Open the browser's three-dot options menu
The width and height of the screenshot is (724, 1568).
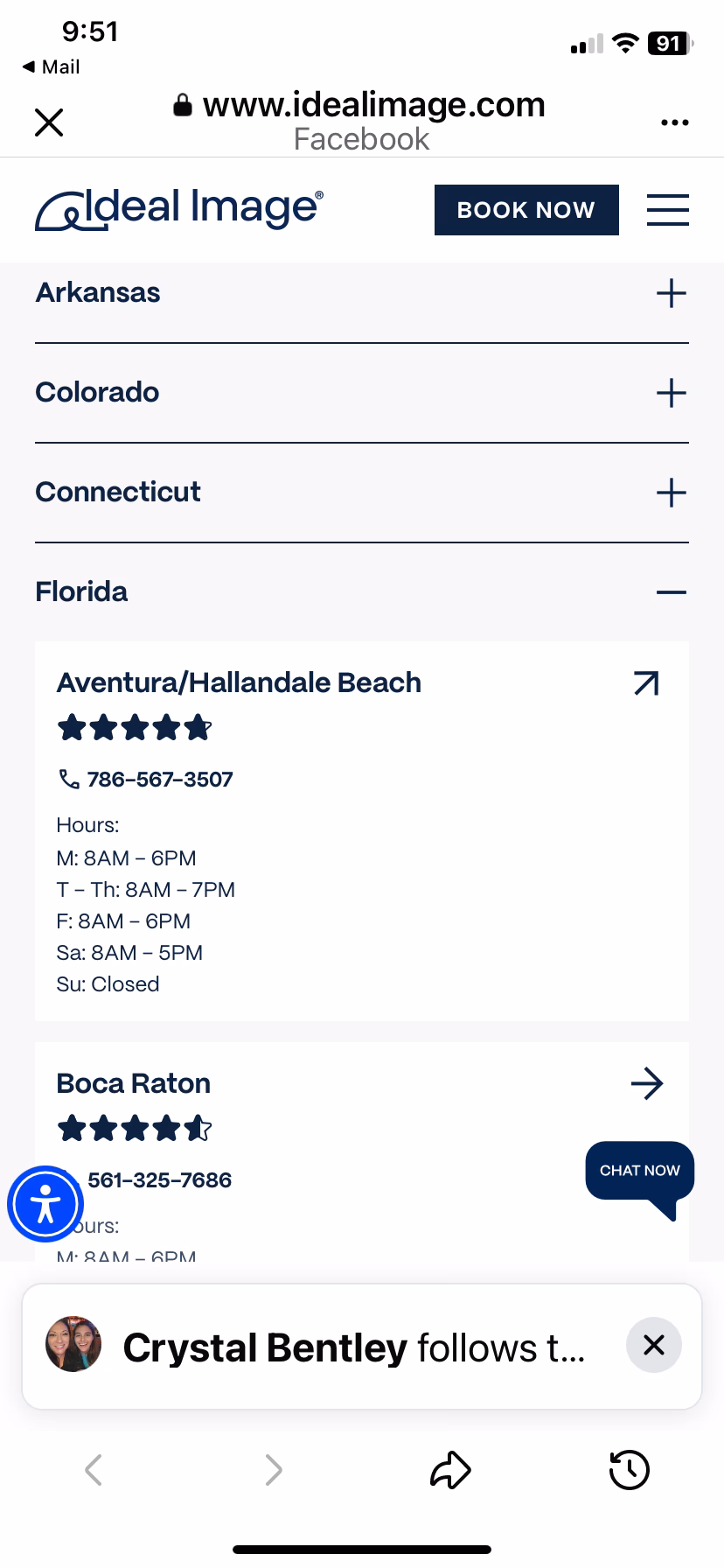point(674,122)
